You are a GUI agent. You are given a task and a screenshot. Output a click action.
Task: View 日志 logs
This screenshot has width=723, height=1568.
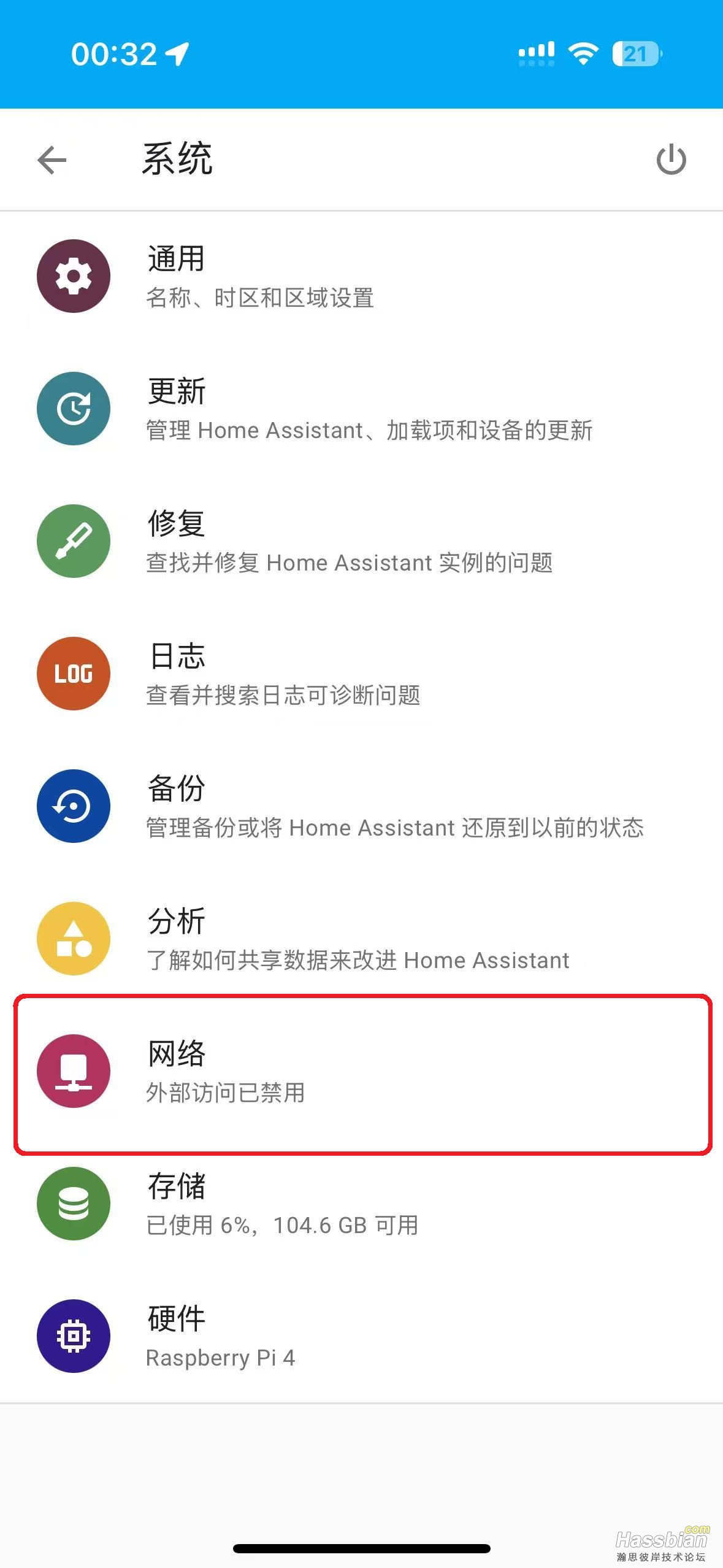(x=361, y=674)
